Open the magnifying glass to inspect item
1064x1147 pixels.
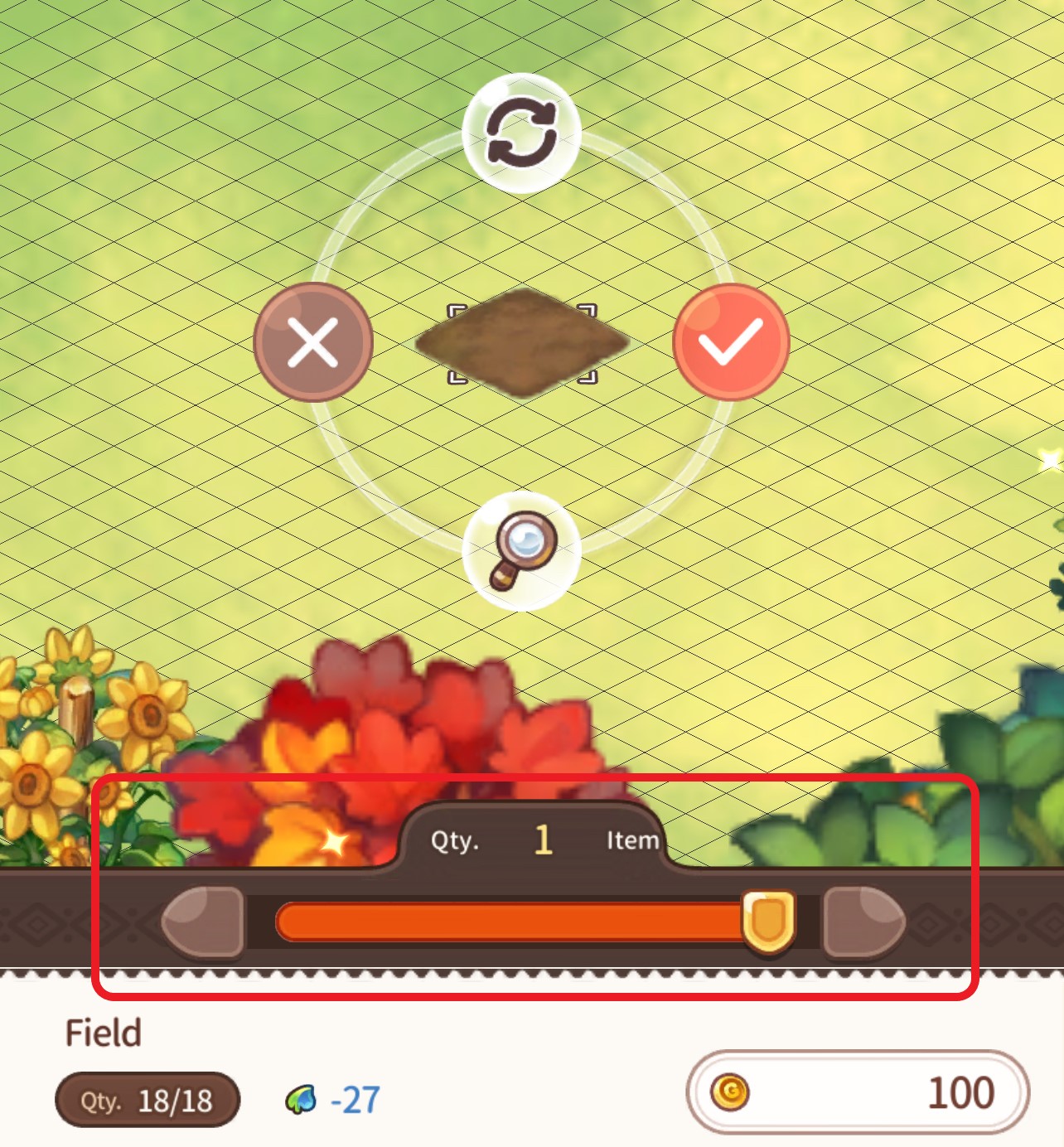click(521, 551)
